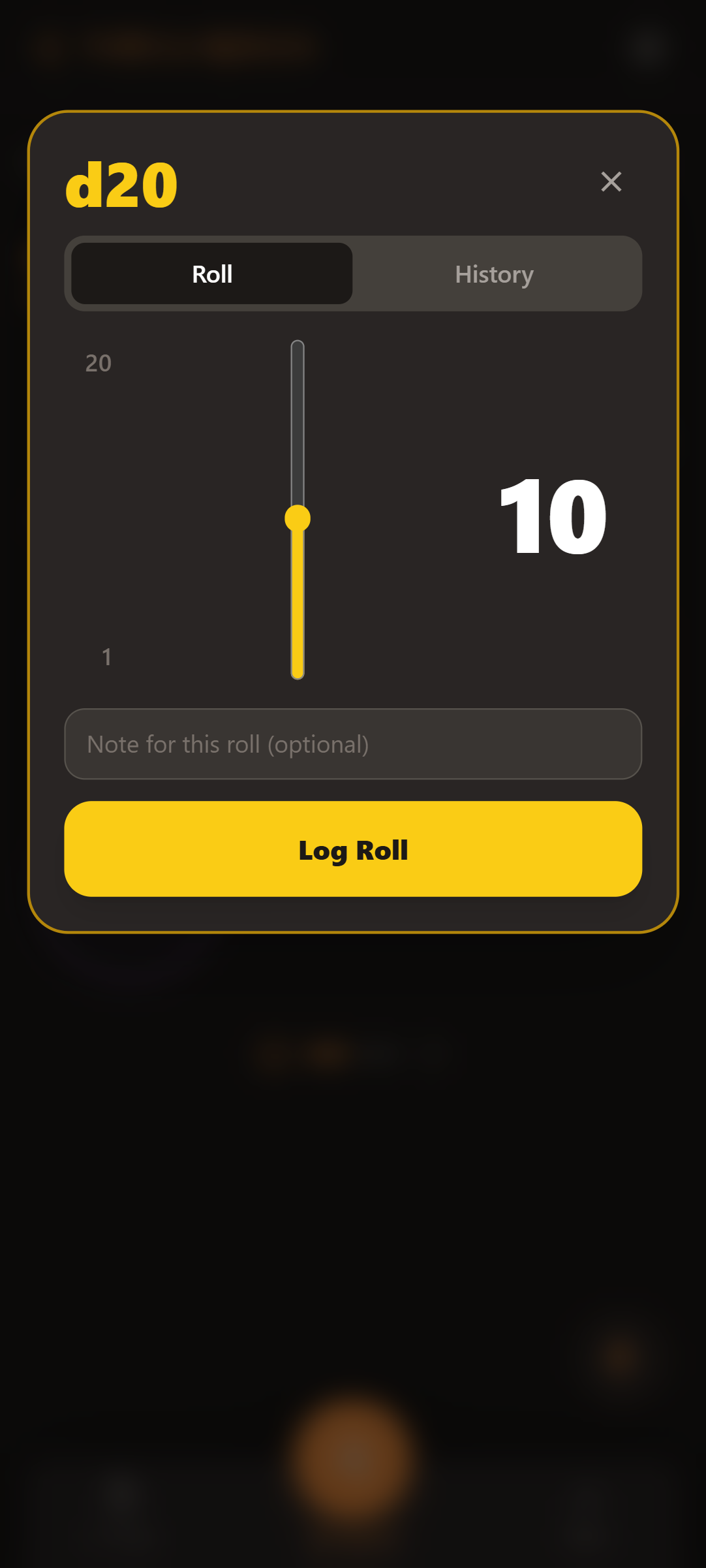Switch to the History tab
Viewport: 706px width, 1568px height.
point(494,274)
